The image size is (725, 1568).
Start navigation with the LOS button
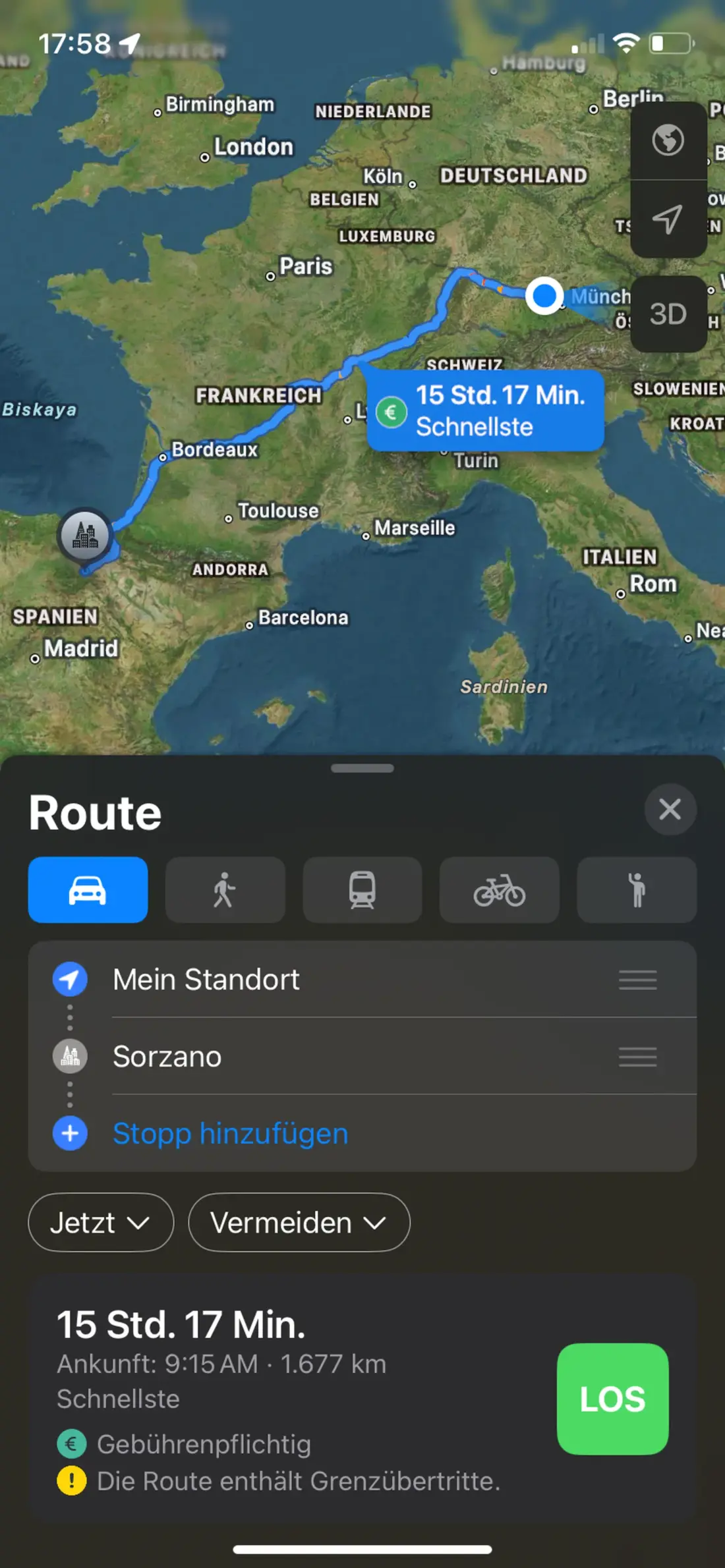[x=612, y=1399]
